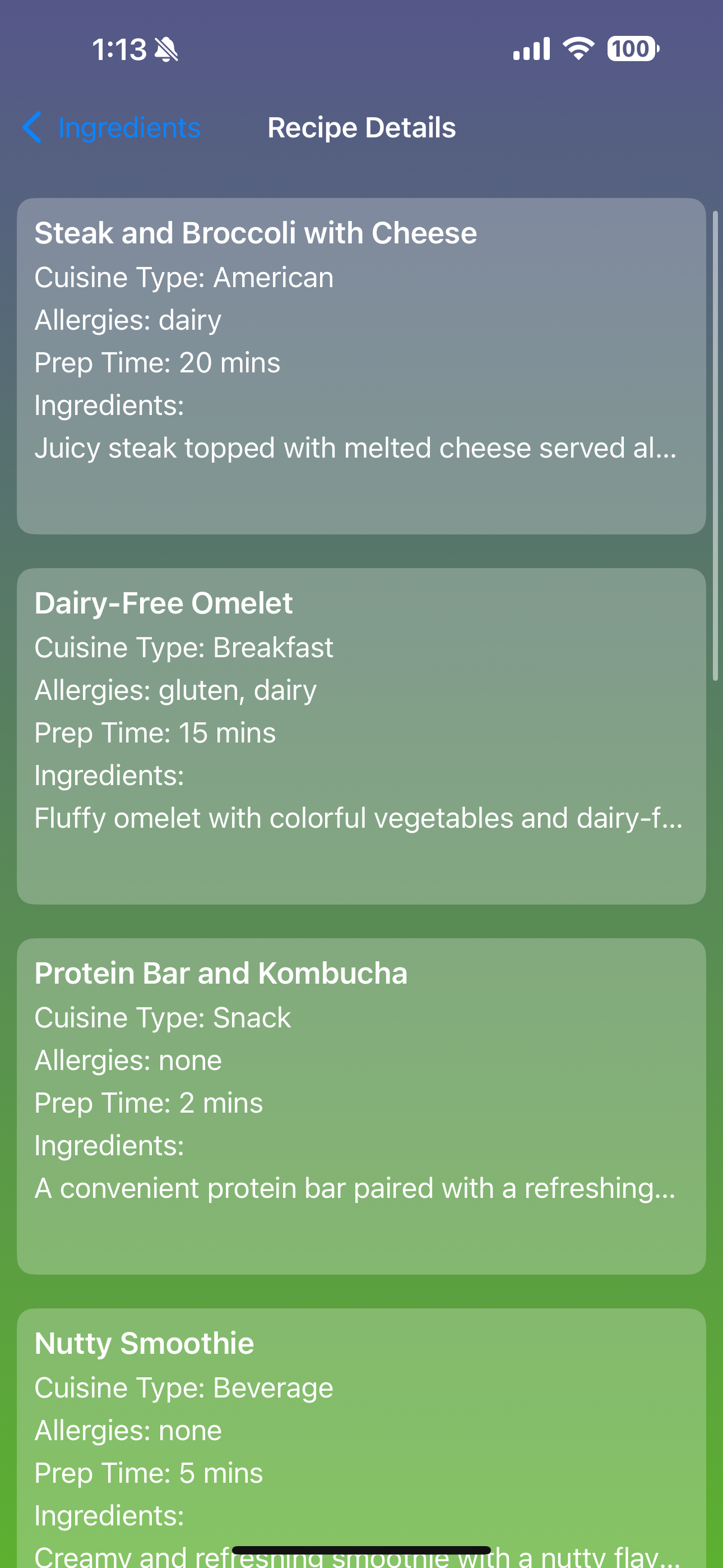Open the Dairy-Free Omelet recipe card

pyautogui.click(x=361, y=736)
